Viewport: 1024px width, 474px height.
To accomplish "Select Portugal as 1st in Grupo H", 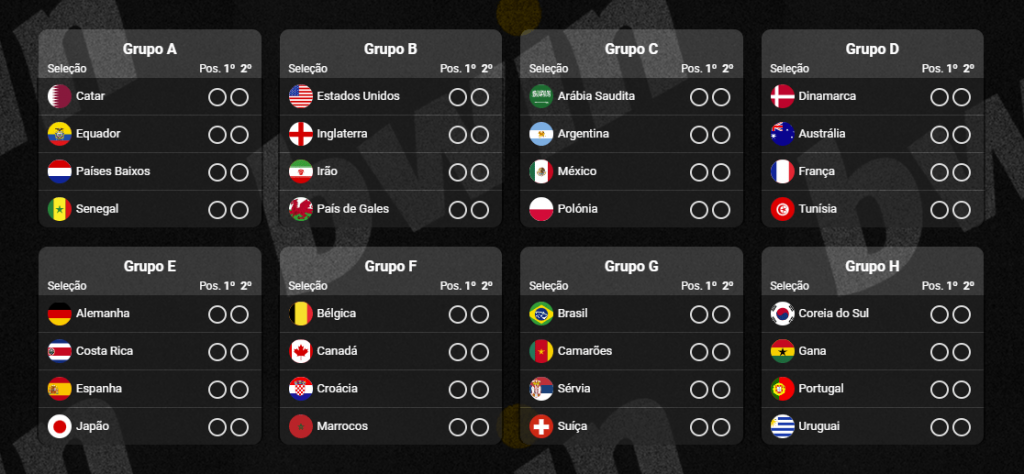I will point(940,389).
